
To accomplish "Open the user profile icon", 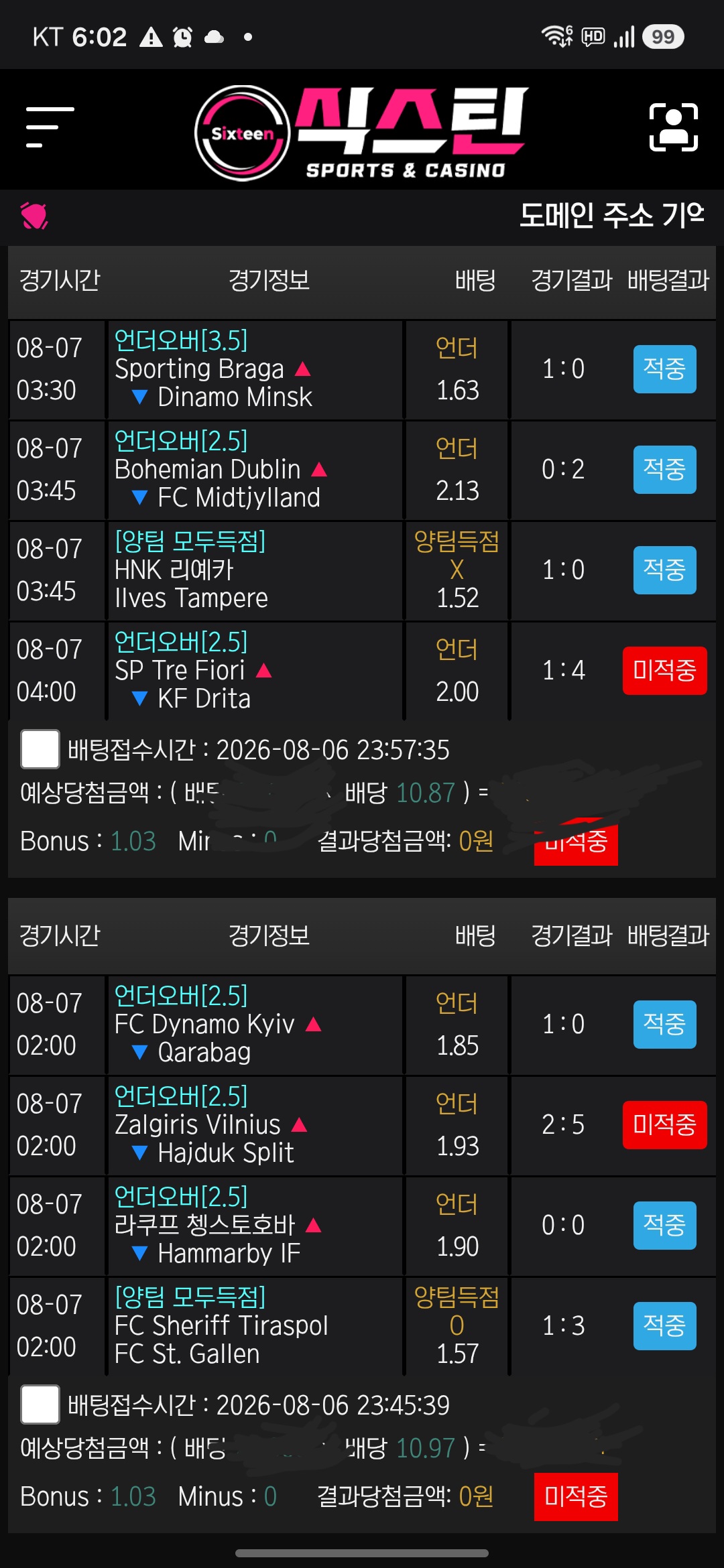I will coord(674,127).
